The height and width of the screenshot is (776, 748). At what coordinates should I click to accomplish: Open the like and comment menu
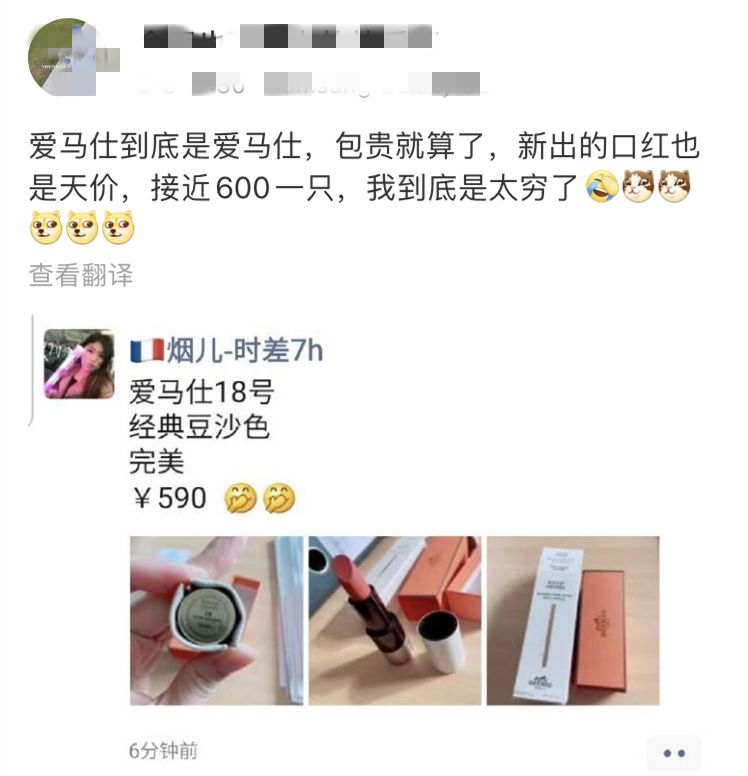pos(673,752)
